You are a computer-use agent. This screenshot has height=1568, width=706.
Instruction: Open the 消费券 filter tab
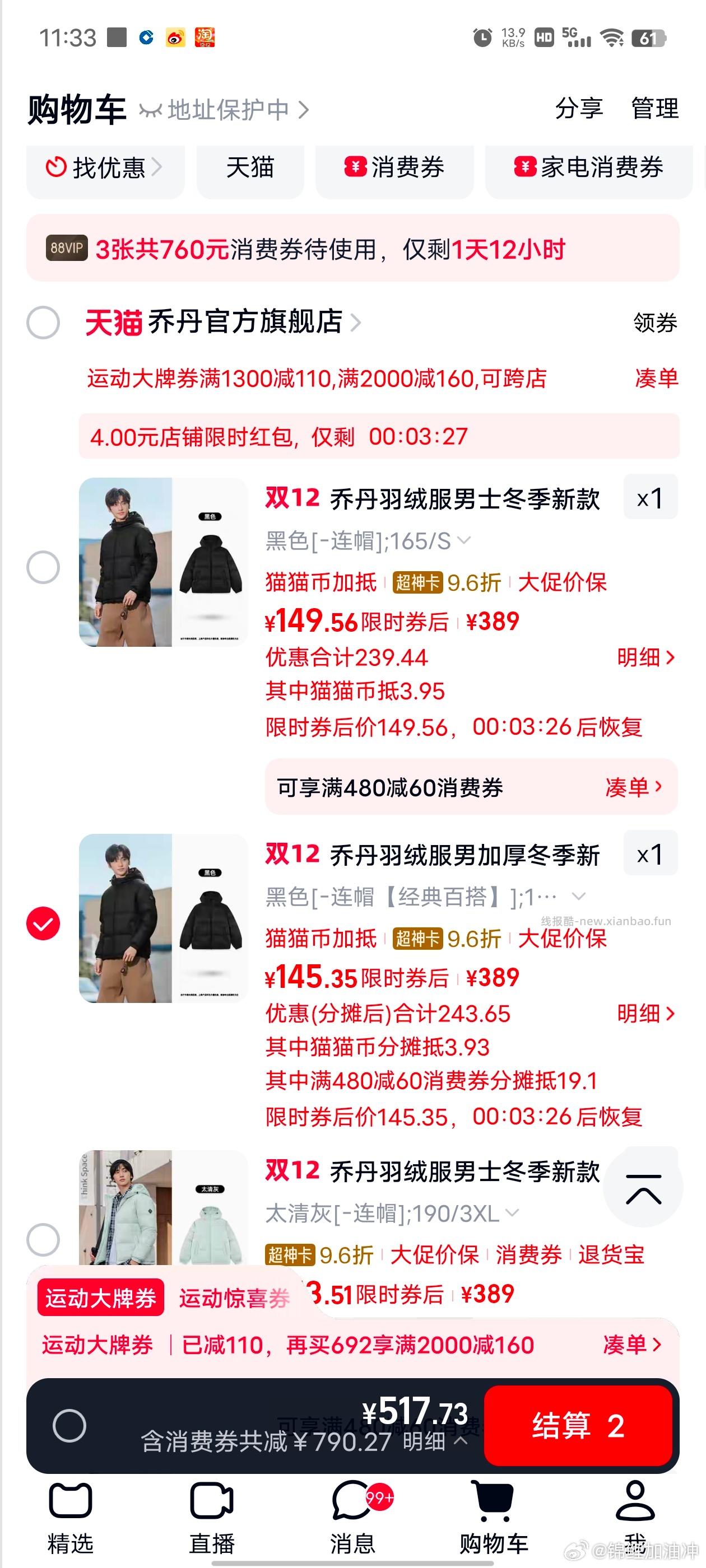click(393, 170)
